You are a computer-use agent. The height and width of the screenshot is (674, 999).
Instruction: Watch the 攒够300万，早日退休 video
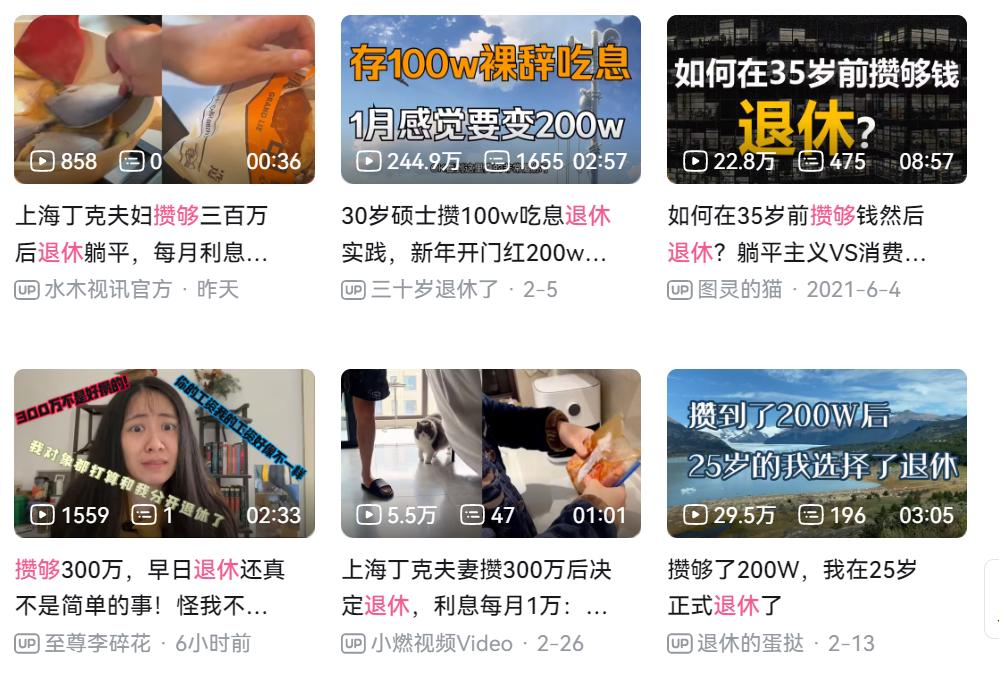(164, 453)
